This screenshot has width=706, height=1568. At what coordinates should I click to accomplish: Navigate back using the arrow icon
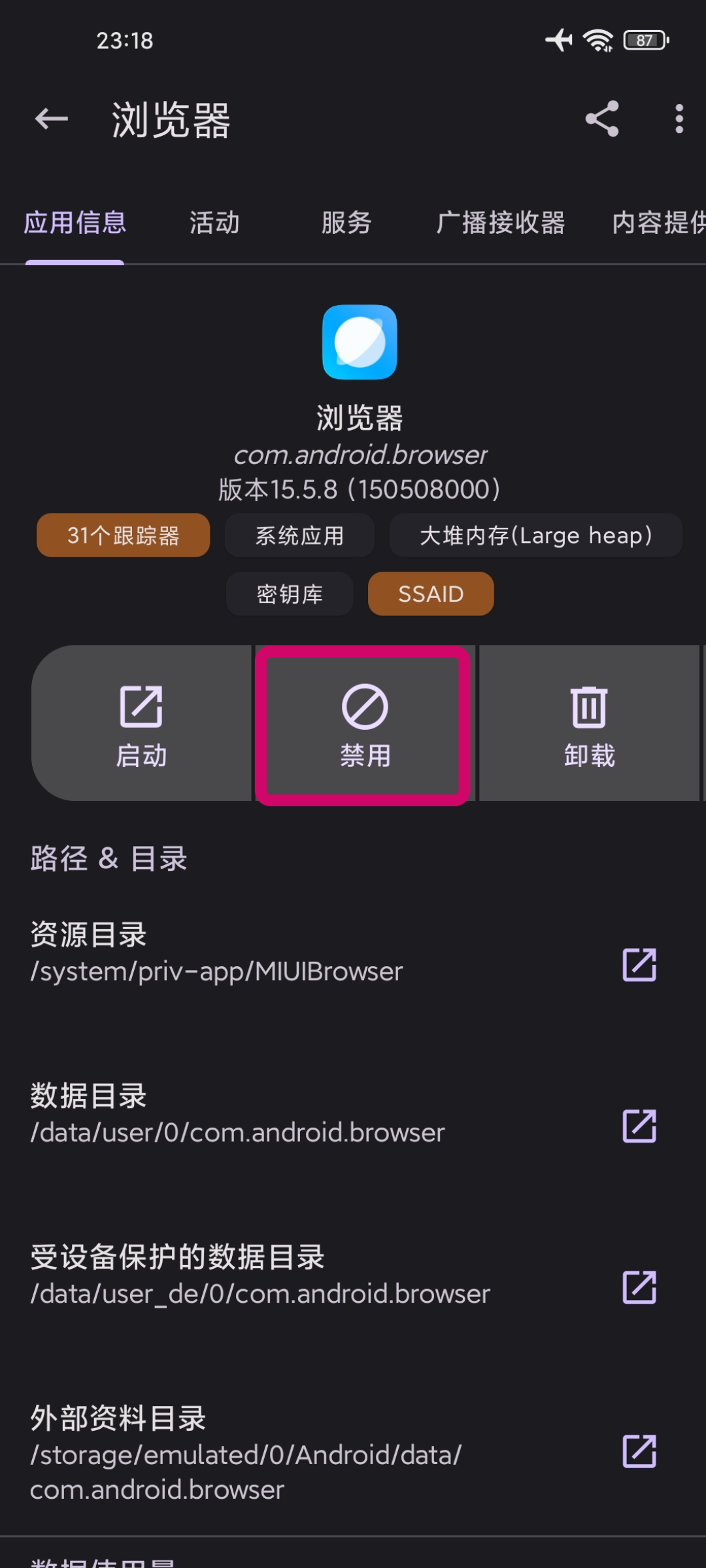pyautogui.click(x=50, y=120)
